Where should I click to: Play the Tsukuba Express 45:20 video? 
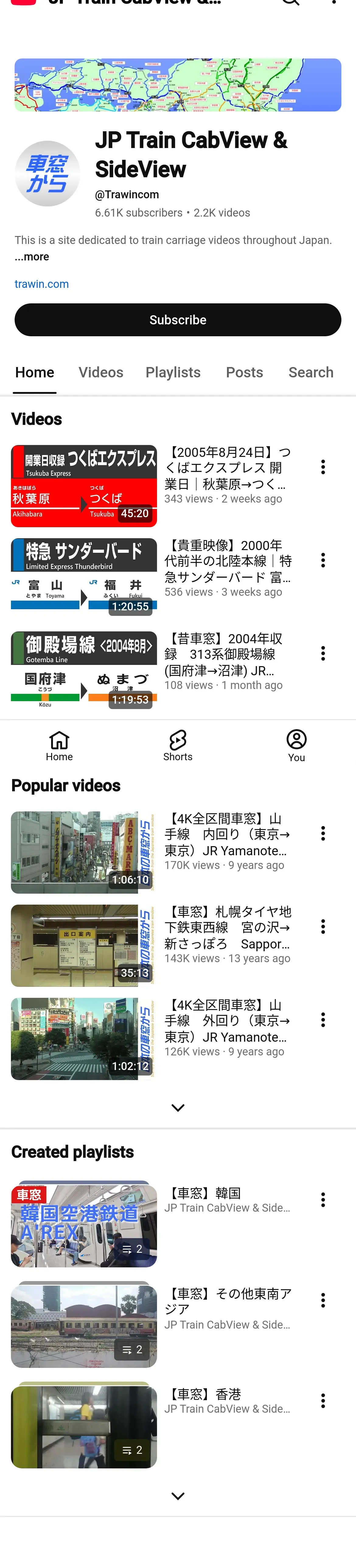click(84, 486)
